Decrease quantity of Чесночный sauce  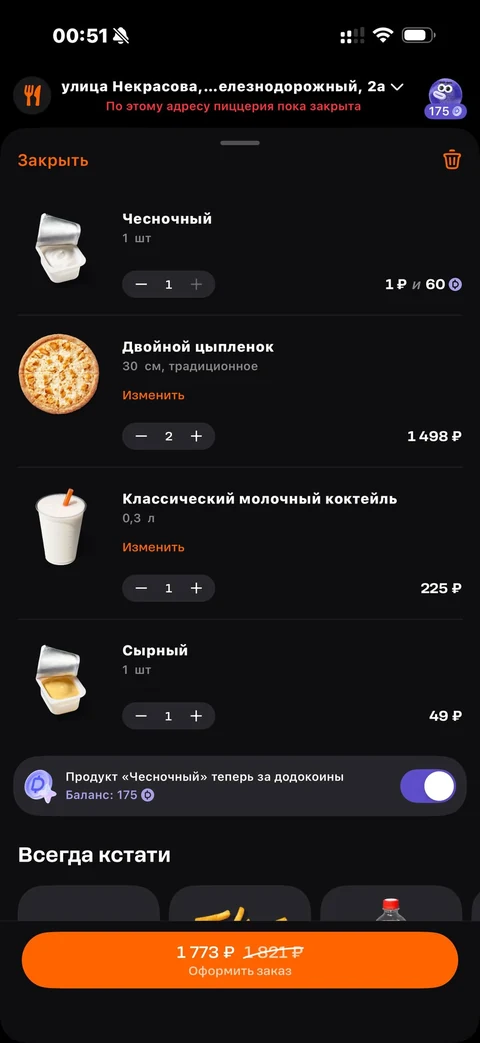tap(142, 285)
